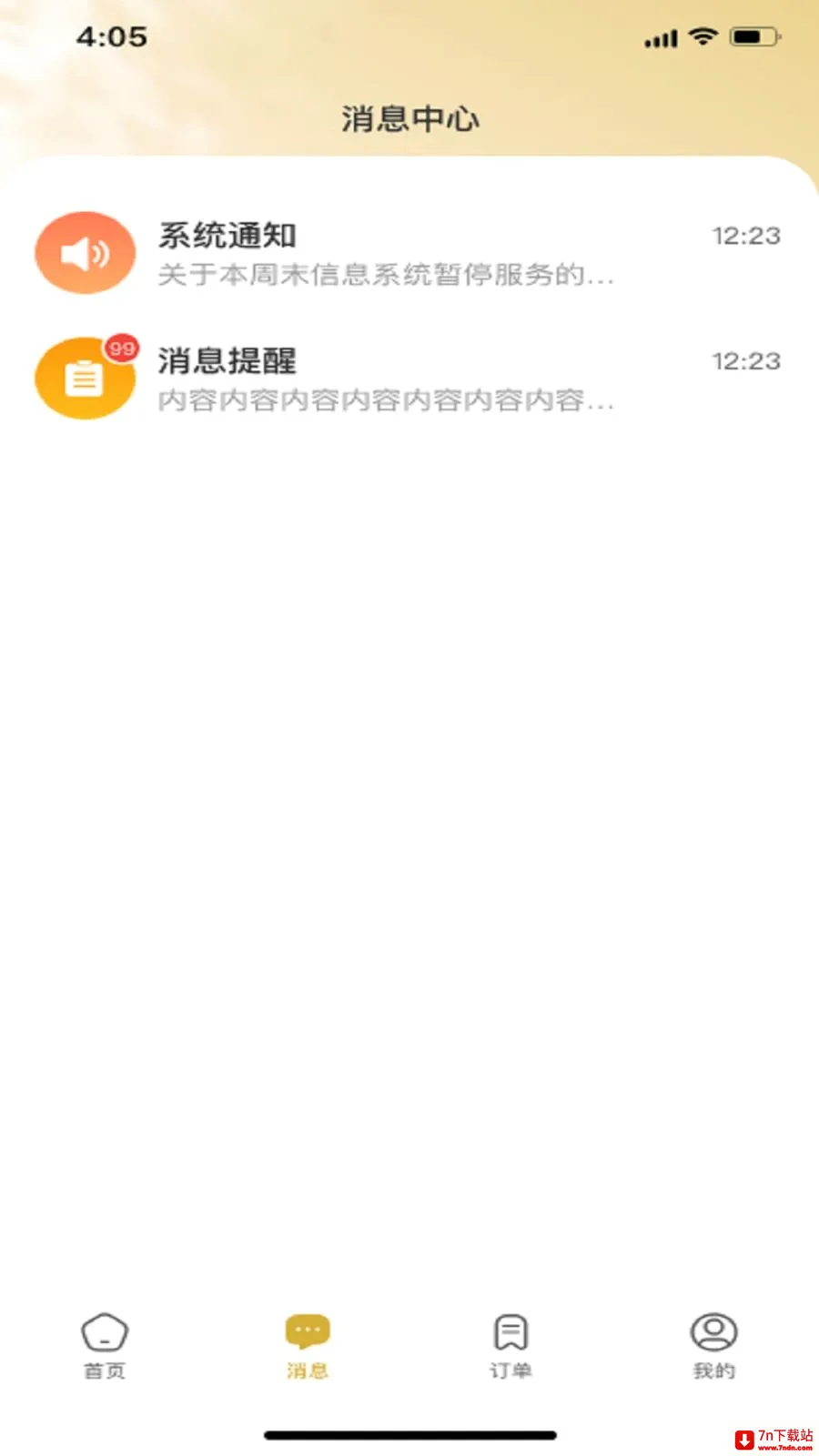The width and height of the screenshot is (819, 1456).
Task: Select the 消息 tab
Action: pos(308,1347)
